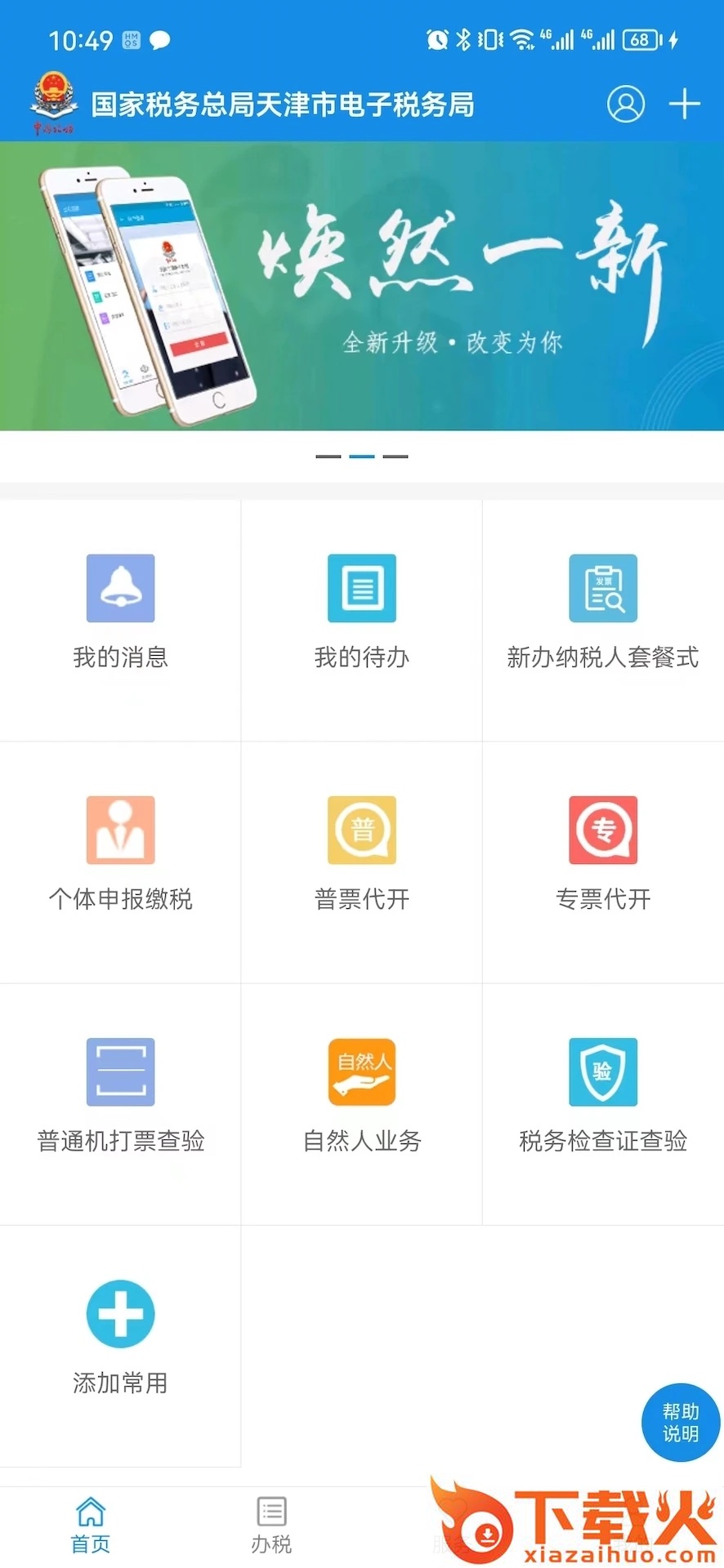
Task: Open the 焕然一新 promo banner
Action: (362, 286)
